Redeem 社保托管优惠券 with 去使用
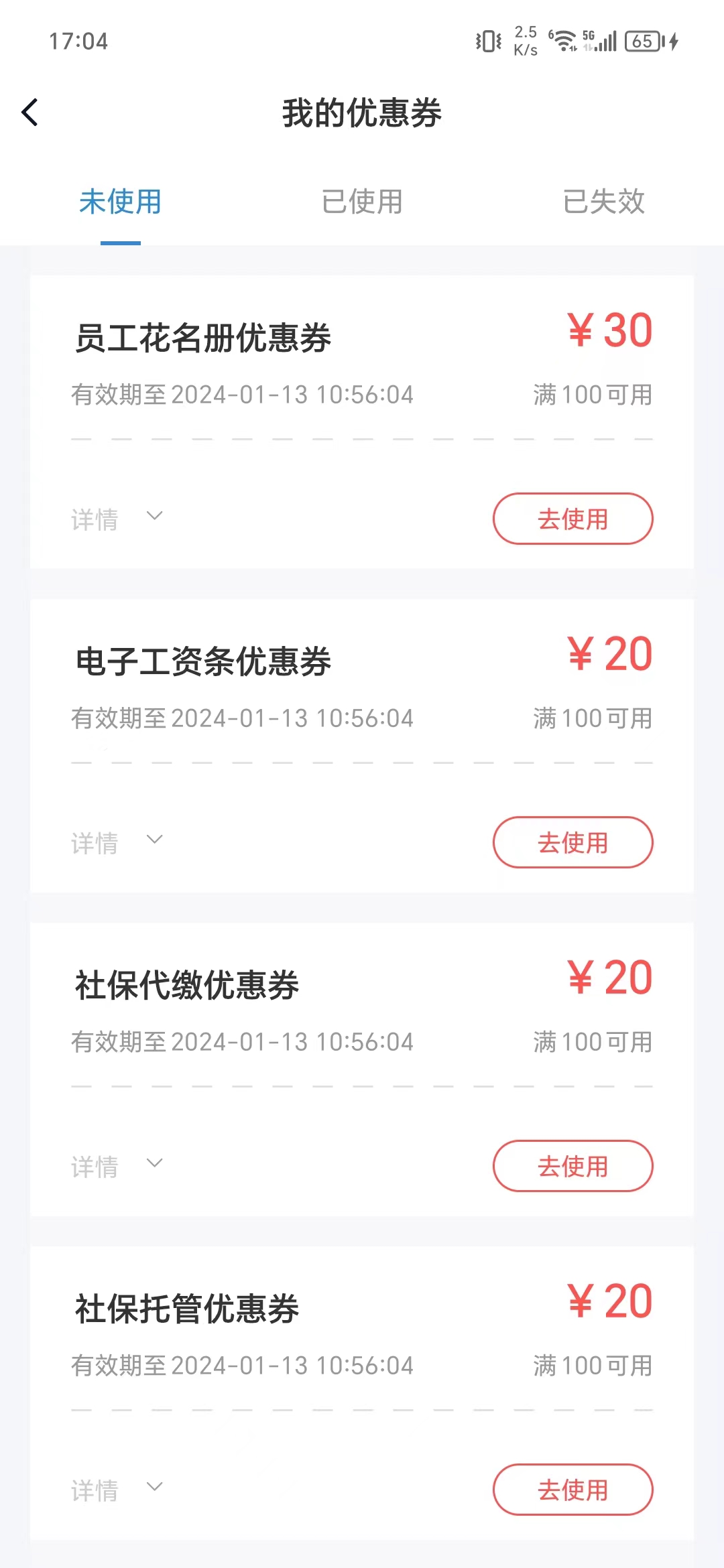The height and width of the screenshot is (1568, 724). click(573, 1490)
